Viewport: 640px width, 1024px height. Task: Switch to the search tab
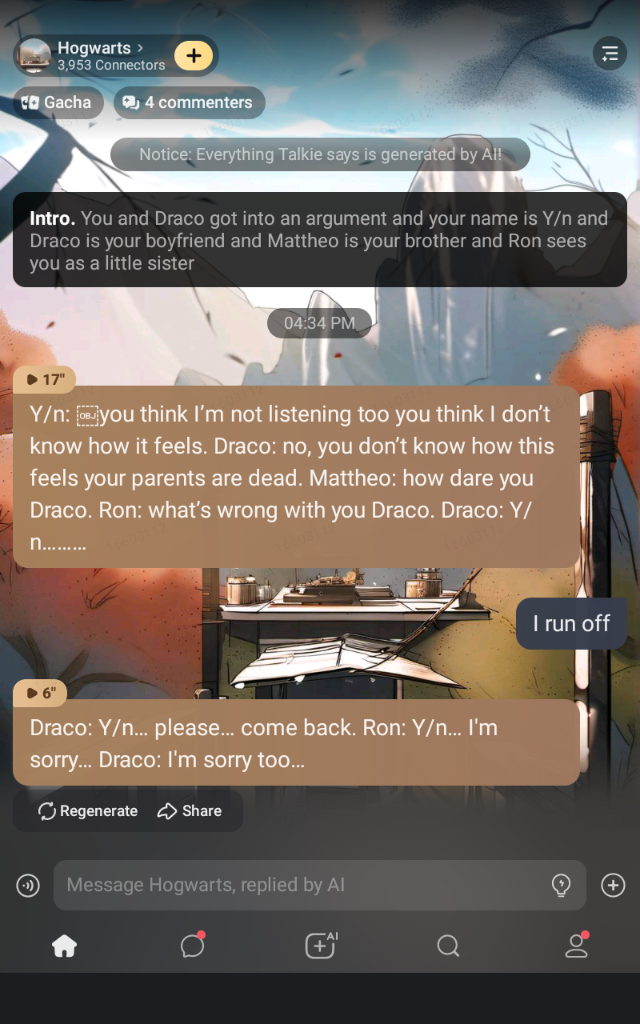tap(448, 946)
